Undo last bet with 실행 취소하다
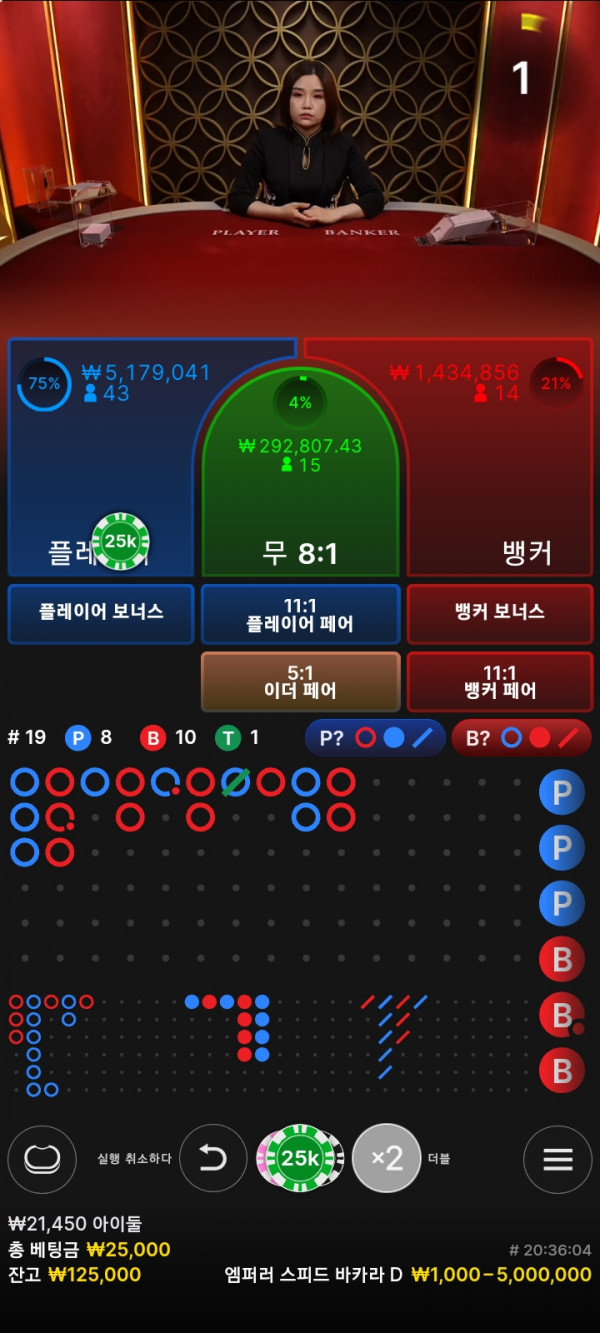 click(x=213, y=1158)
